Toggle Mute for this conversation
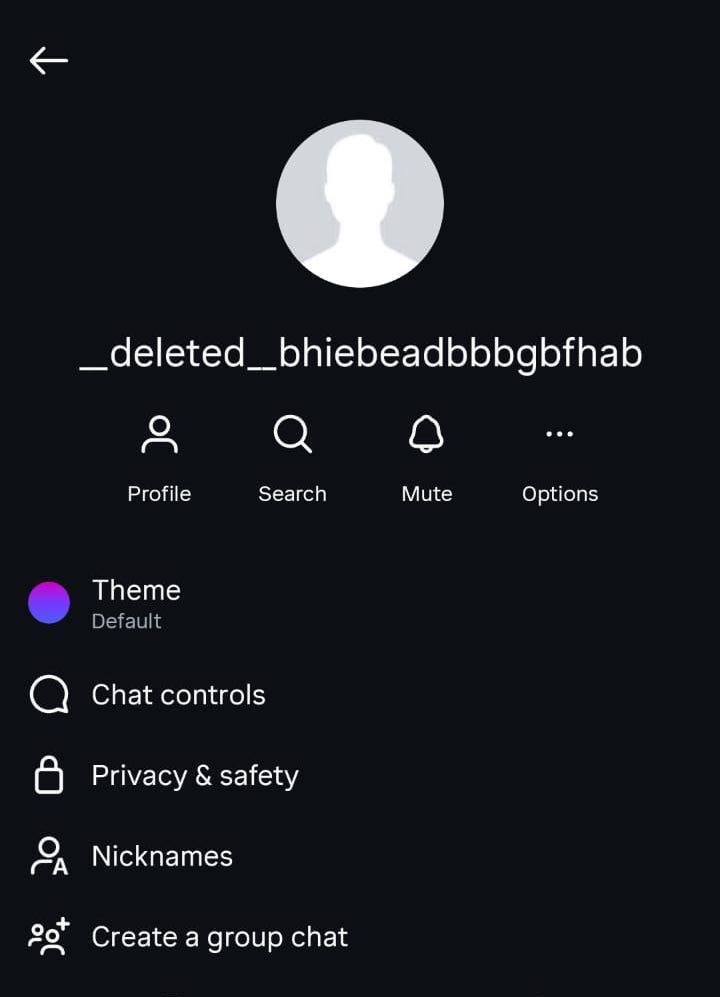The image size is (720, 997). [x=426, y=455]
